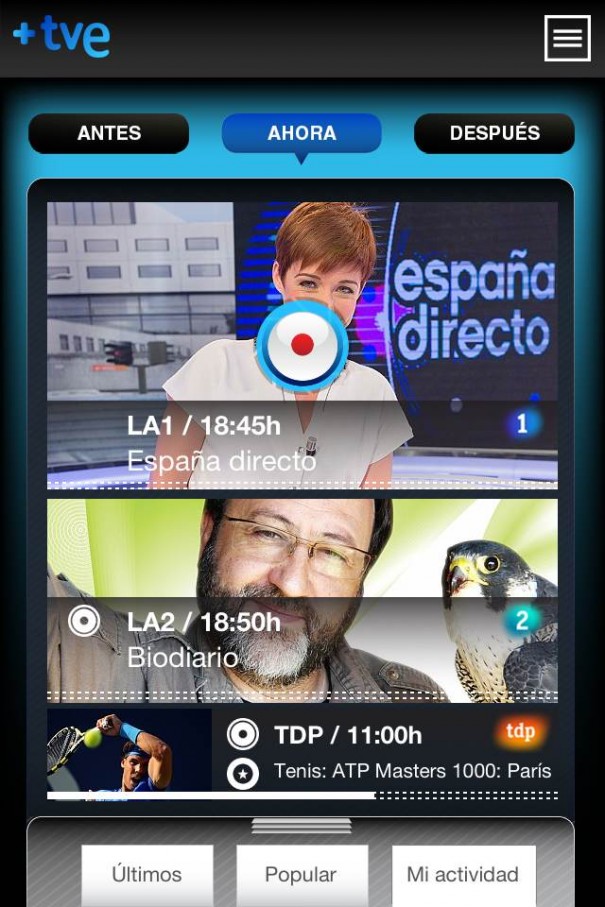
Task: Select the AHORA tab
Action: point(301,133)
